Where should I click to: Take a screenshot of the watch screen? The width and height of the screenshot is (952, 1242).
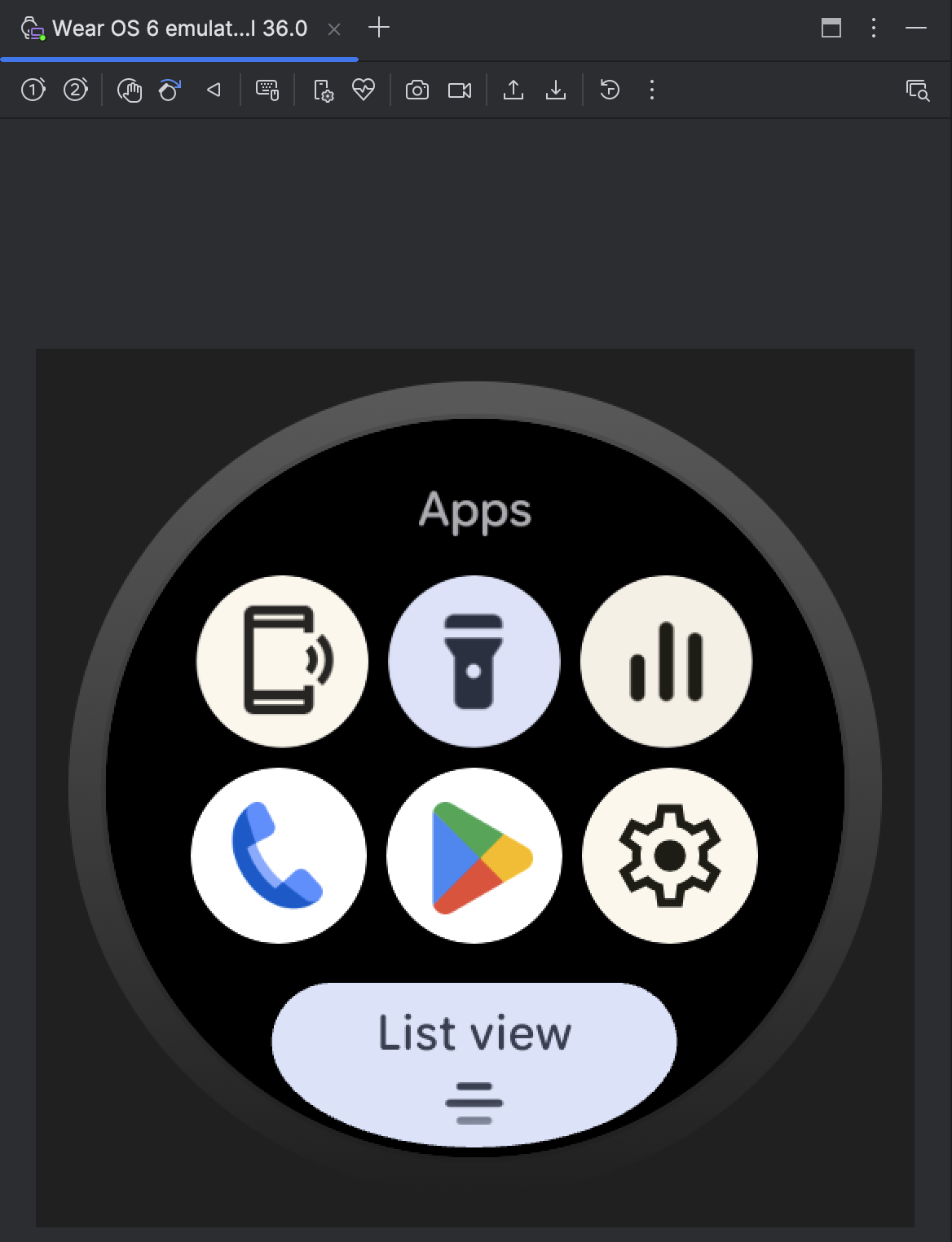(x=416, y=90)
